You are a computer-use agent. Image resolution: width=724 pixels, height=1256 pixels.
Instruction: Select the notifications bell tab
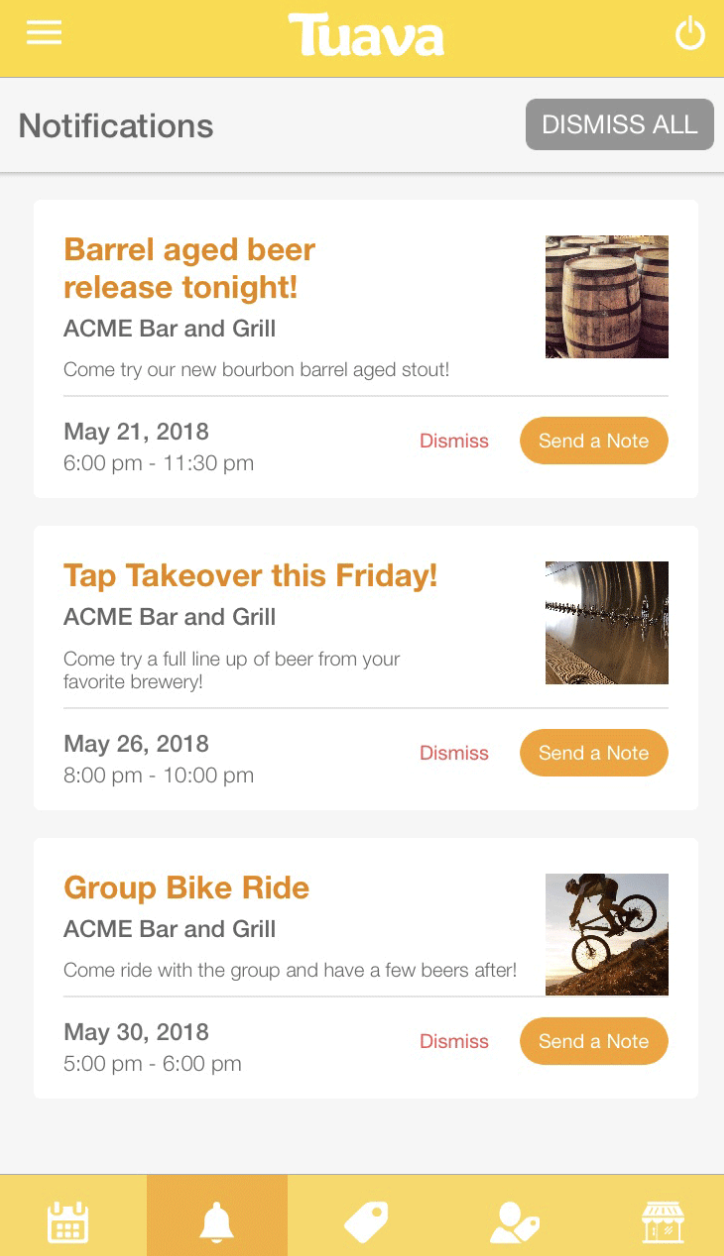click(x=217, y=1222)
